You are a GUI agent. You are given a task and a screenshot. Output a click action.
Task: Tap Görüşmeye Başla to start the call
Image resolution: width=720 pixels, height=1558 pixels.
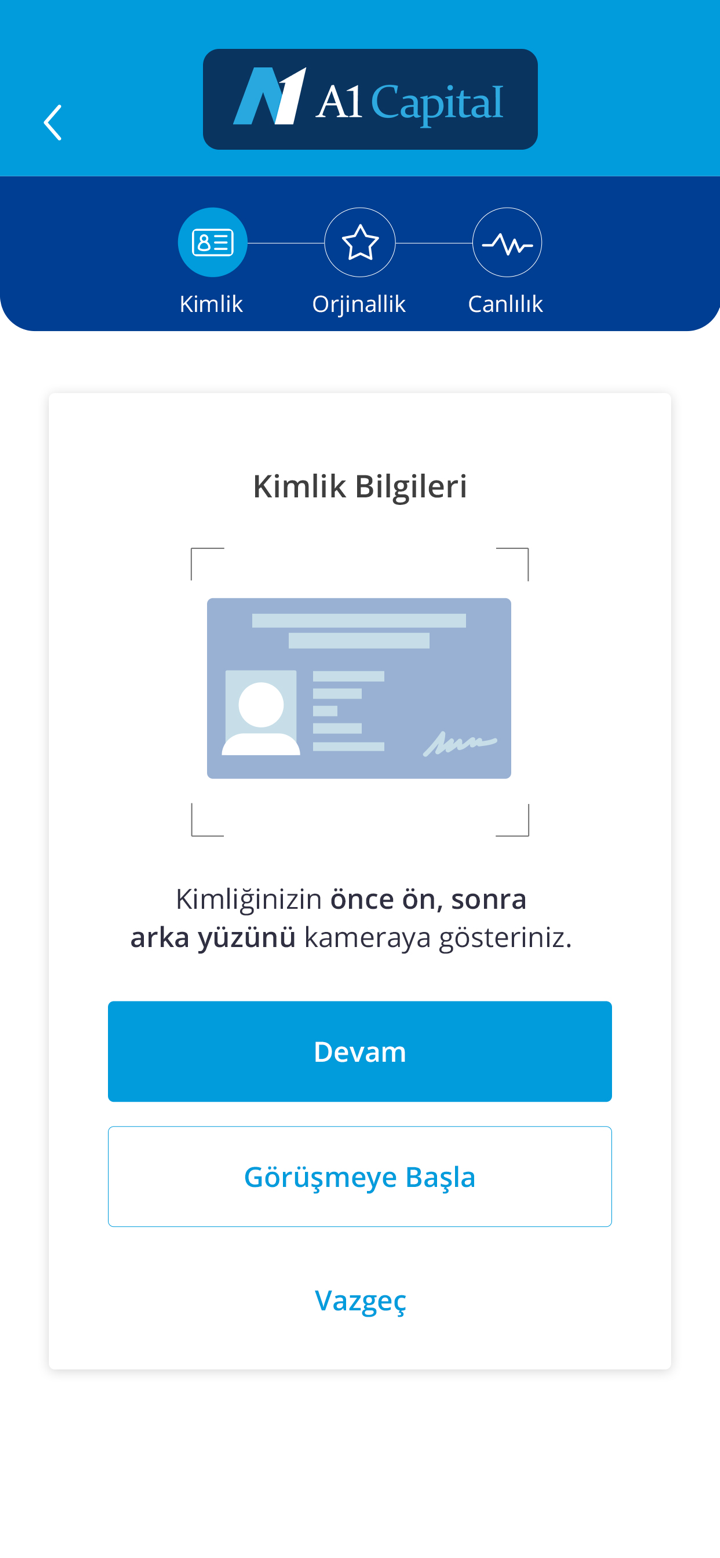[360, 1176]
